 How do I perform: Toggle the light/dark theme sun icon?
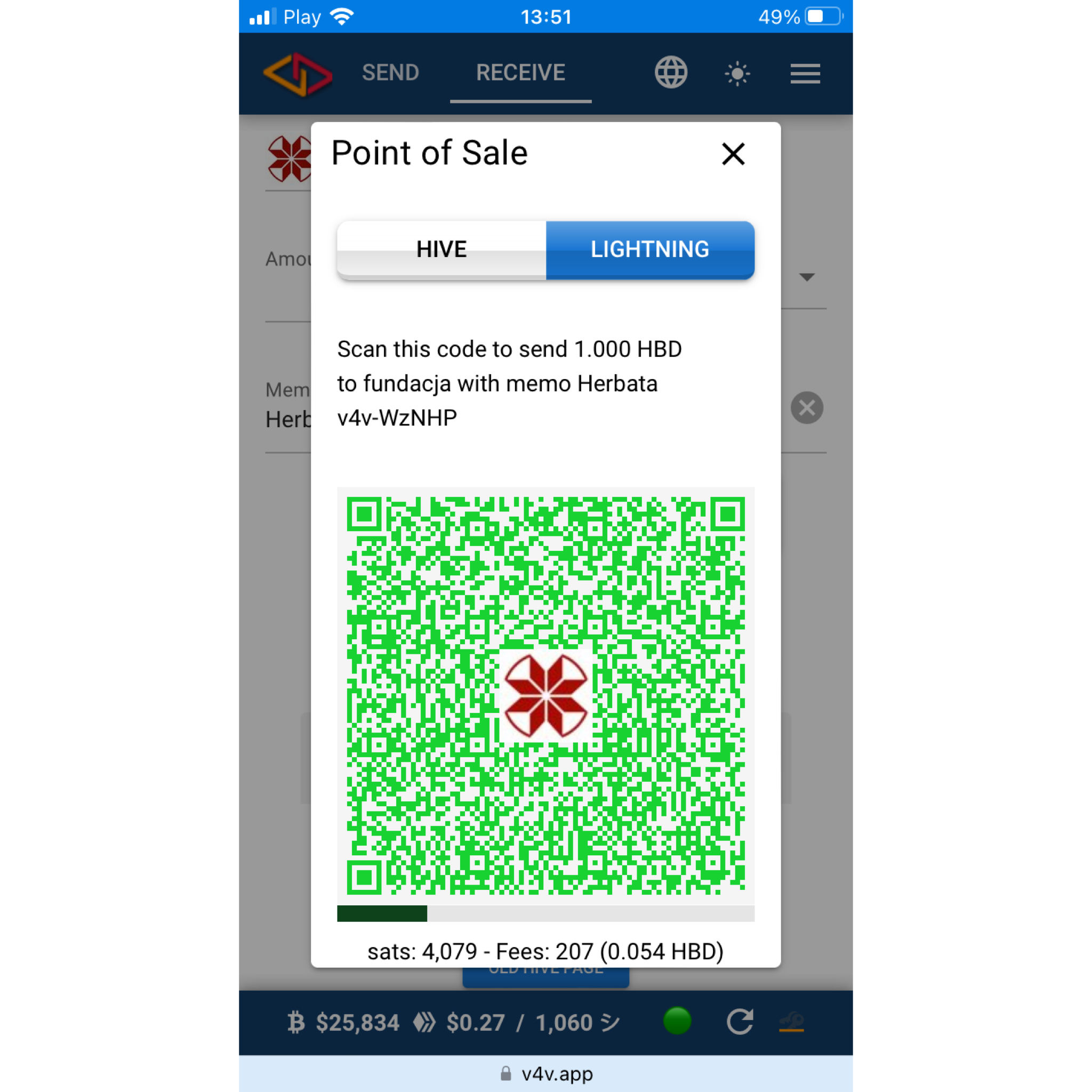click(x=737, y=74)
